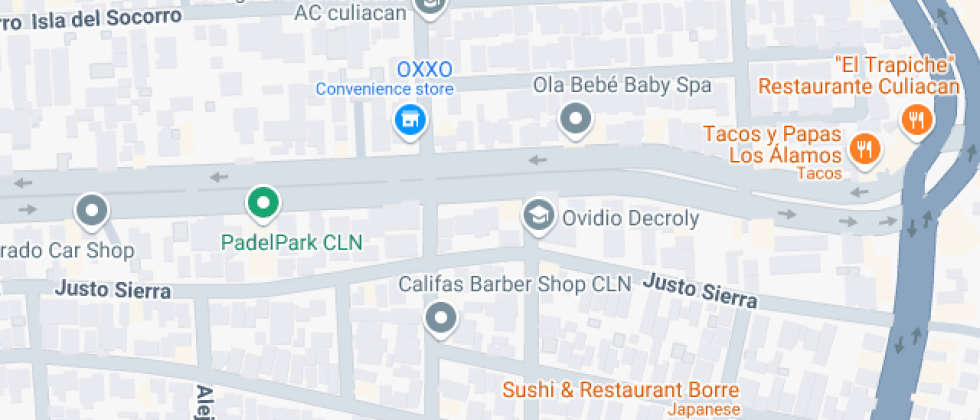Open the Sushi & Restaurant Borre place label

pyautogui.click(x=621, y=391)
